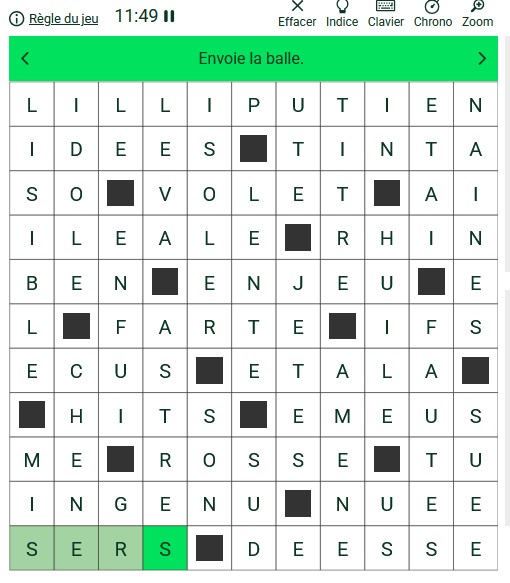This screenshot has height=583, width=510.
Task: Select the P cell in LILLIPUTIEN
Action: (x=254, y=104)
